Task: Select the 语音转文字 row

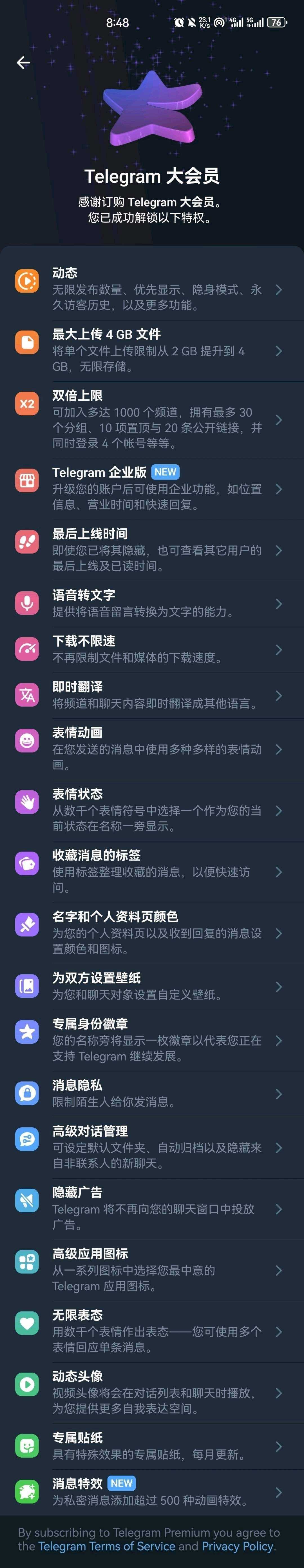Action: [x=152, y=604]
